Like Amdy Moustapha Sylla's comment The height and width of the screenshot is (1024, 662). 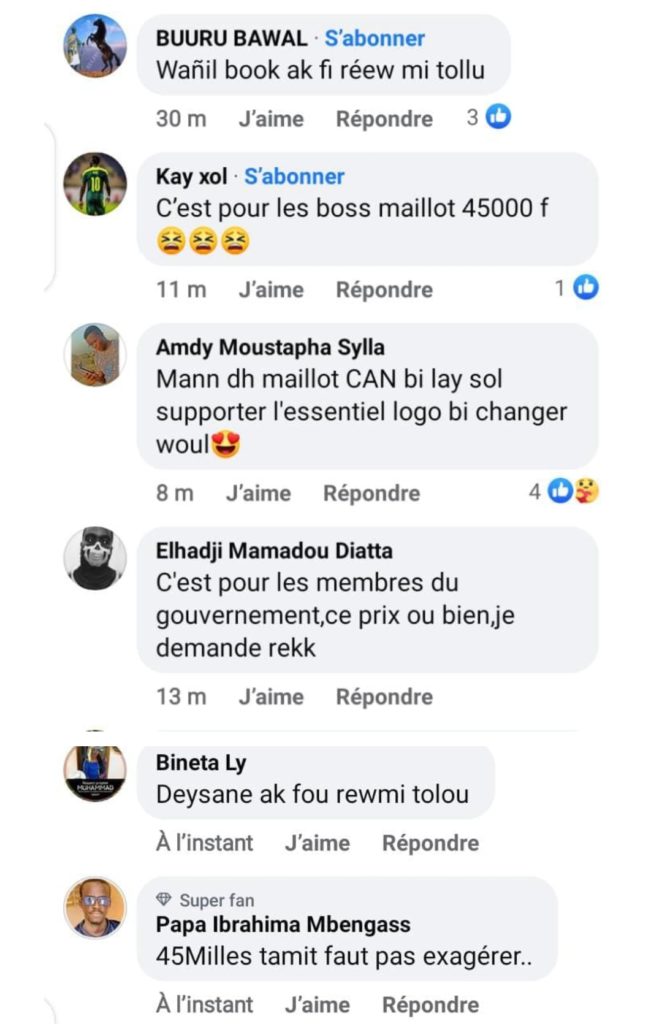point(258,493)
